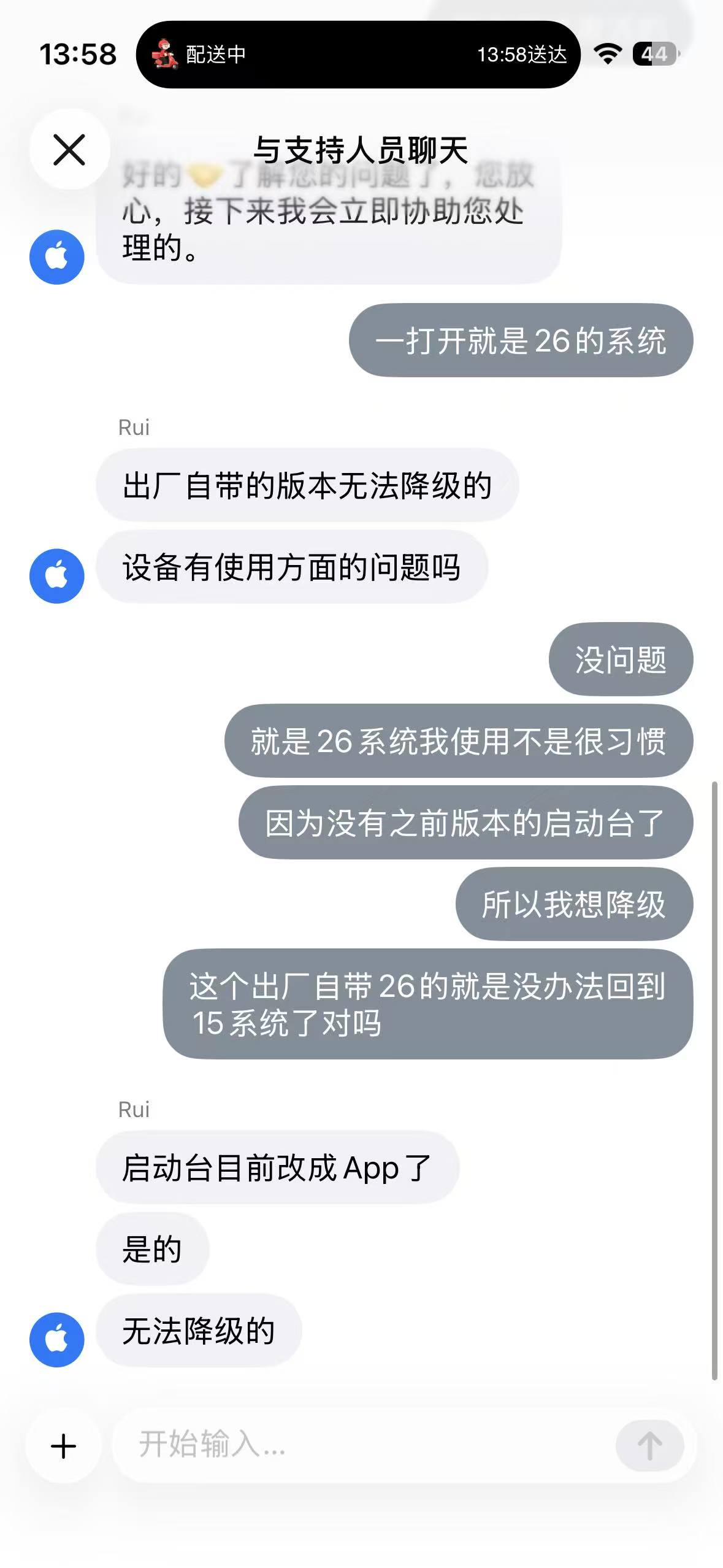Viewport: 723px width, 1568px height.
Task: Open the 配送中 delivery live activity
Action: click(358, 55)
